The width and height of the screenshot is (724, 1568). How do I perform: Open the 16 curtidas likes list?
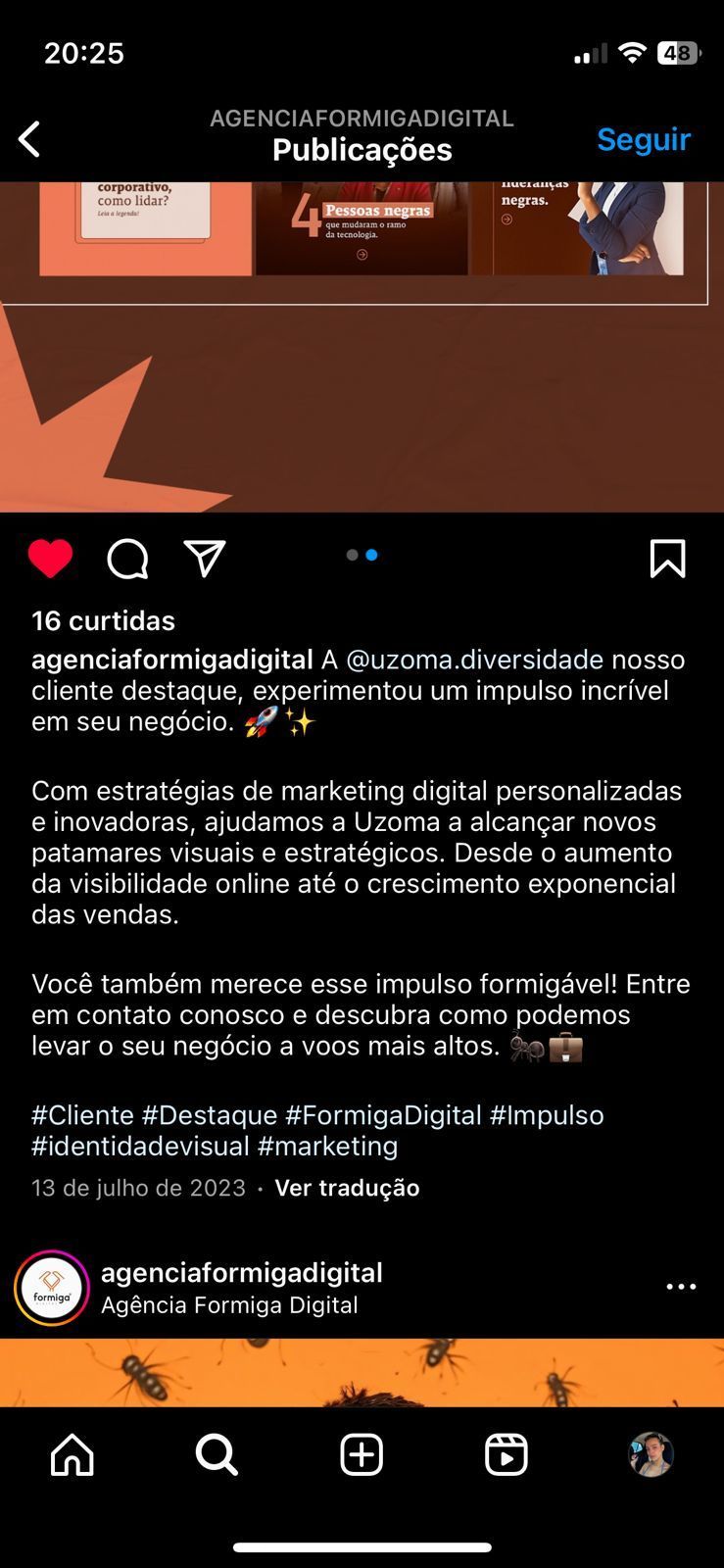tap(103, 620)
